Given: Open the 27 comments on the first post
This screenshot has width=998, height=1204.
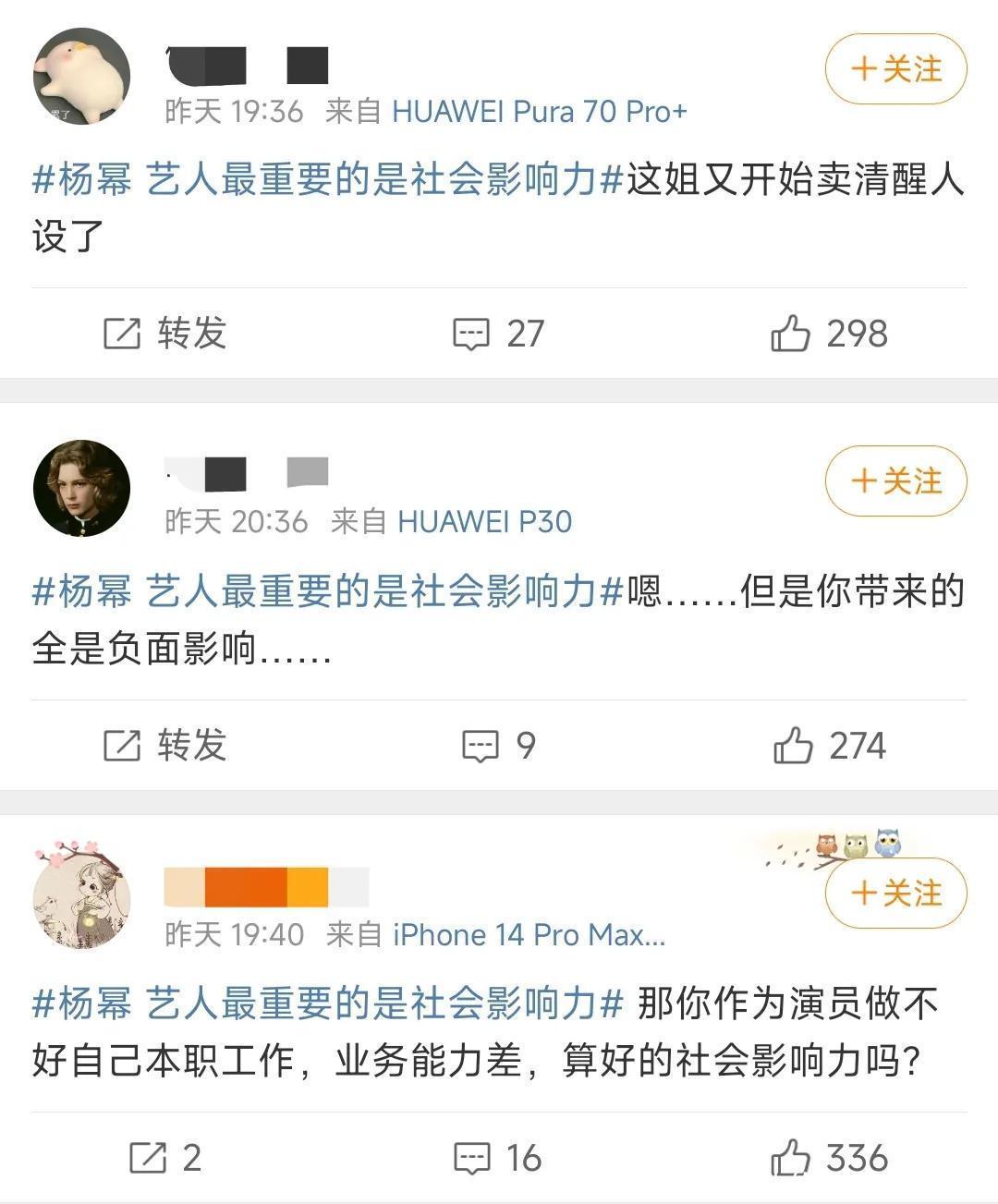Looking at the screenshot, I should pos(499,334).
